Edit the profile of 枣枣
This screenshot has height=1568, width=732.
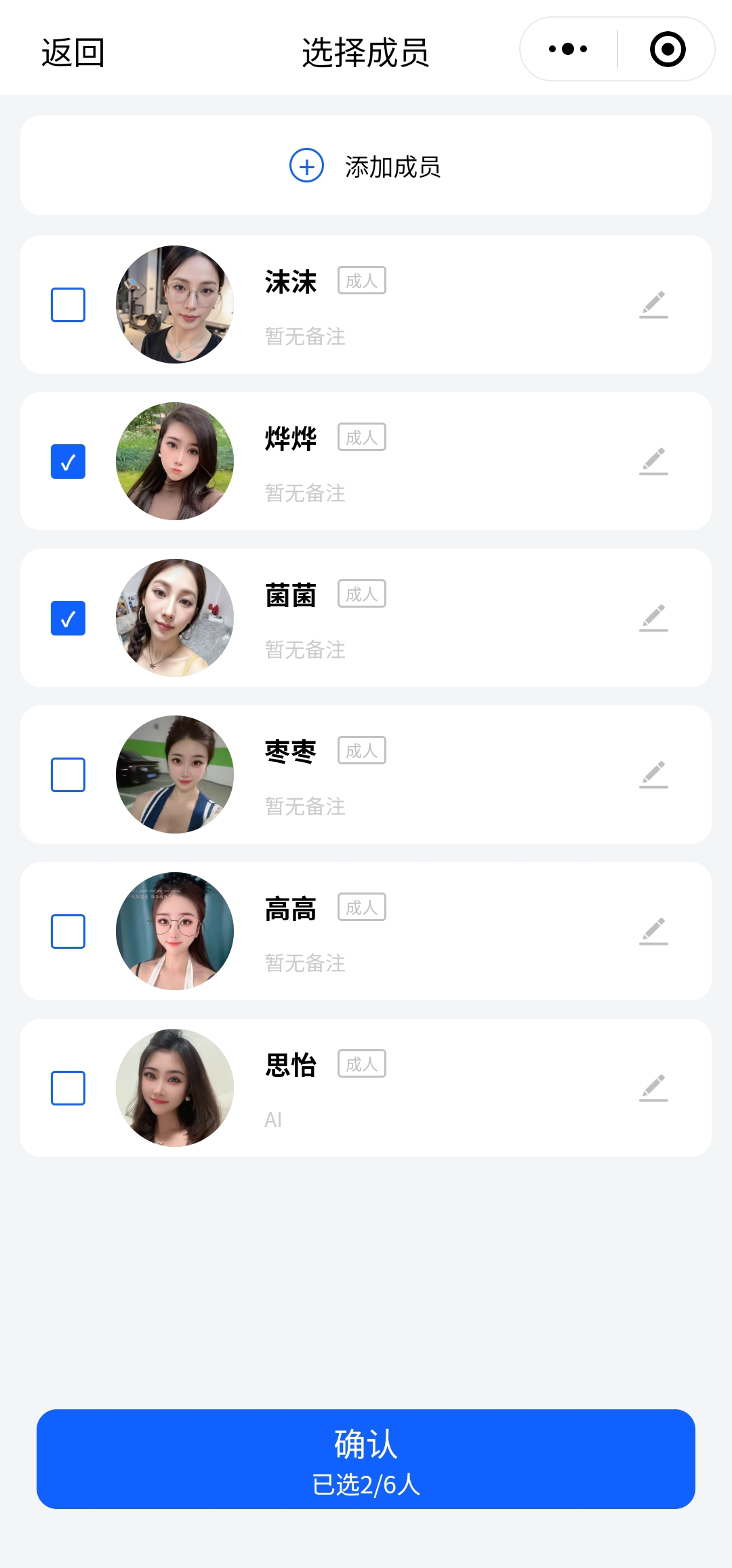(x=653, y=775)
